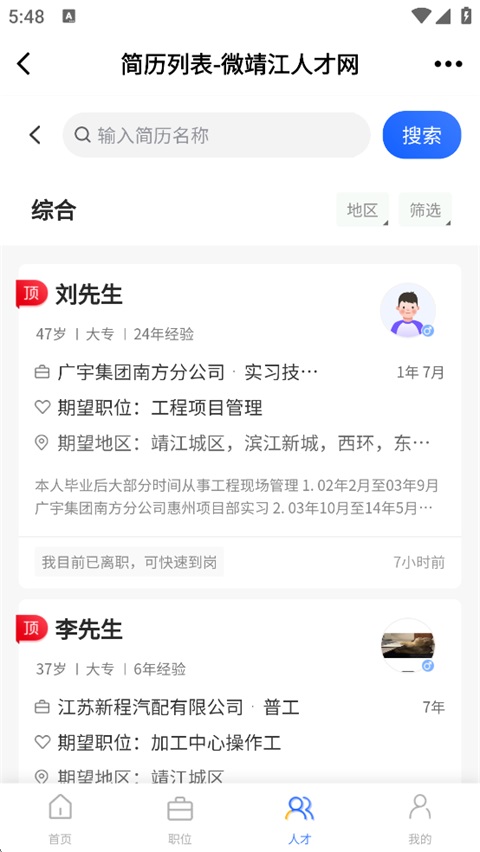This screenshot has width=480, height=852.
Task: Open 李先生's resume card
Action: 240,691
